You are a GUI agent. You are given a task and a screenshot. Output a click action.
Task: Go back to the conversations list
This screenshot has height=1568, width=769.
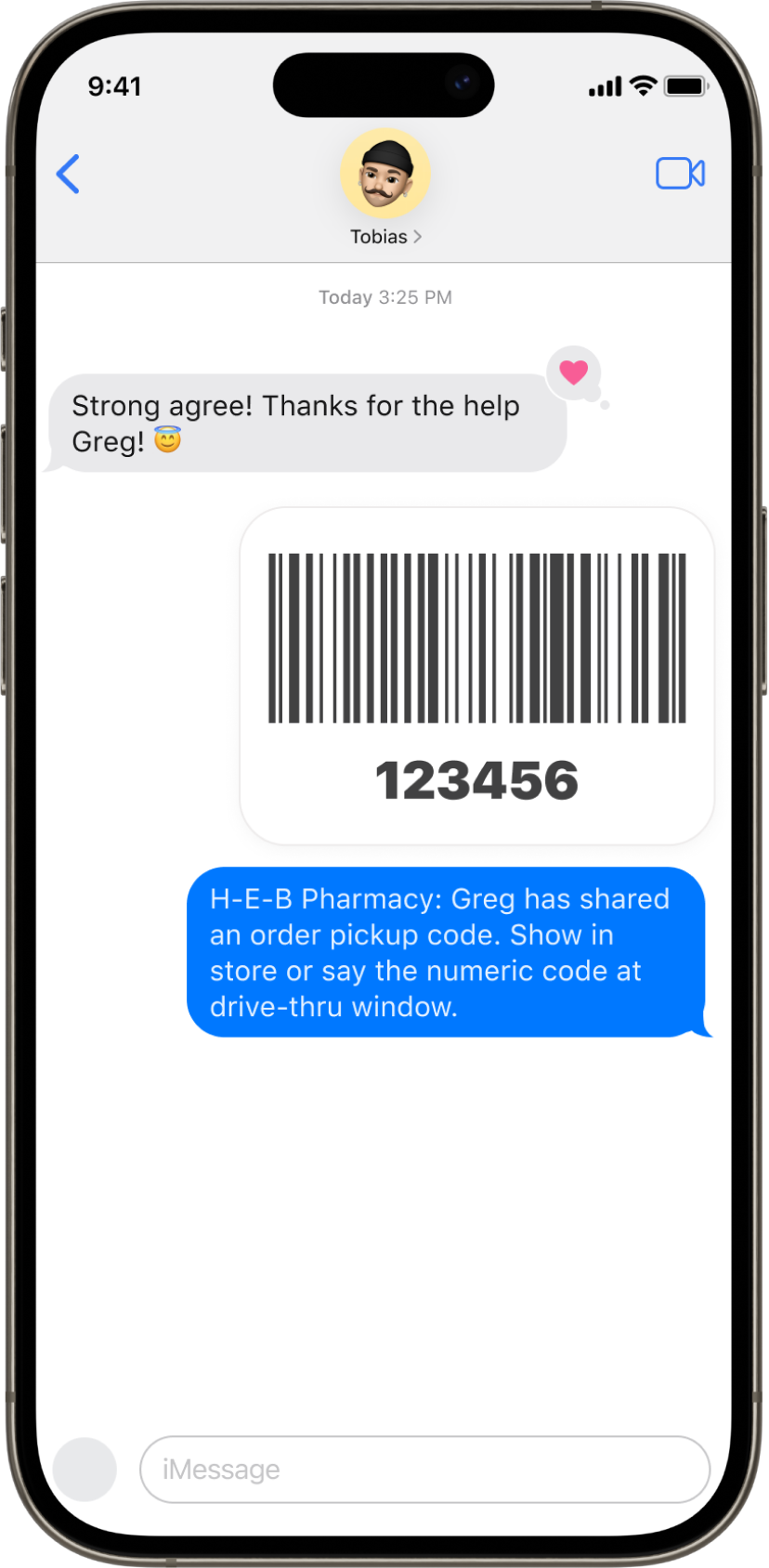pos(68,174)
